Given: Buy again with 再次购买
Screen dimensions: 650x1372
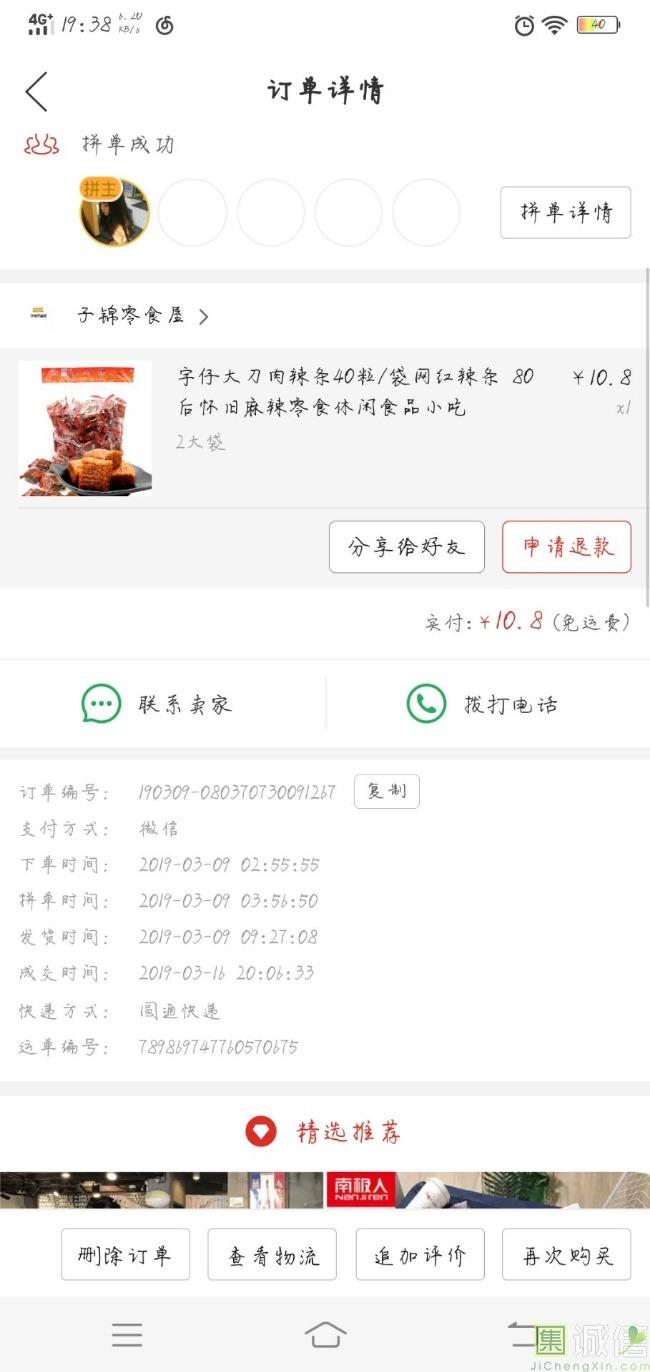Looking at the screenshot, I should click(566, 1255).
